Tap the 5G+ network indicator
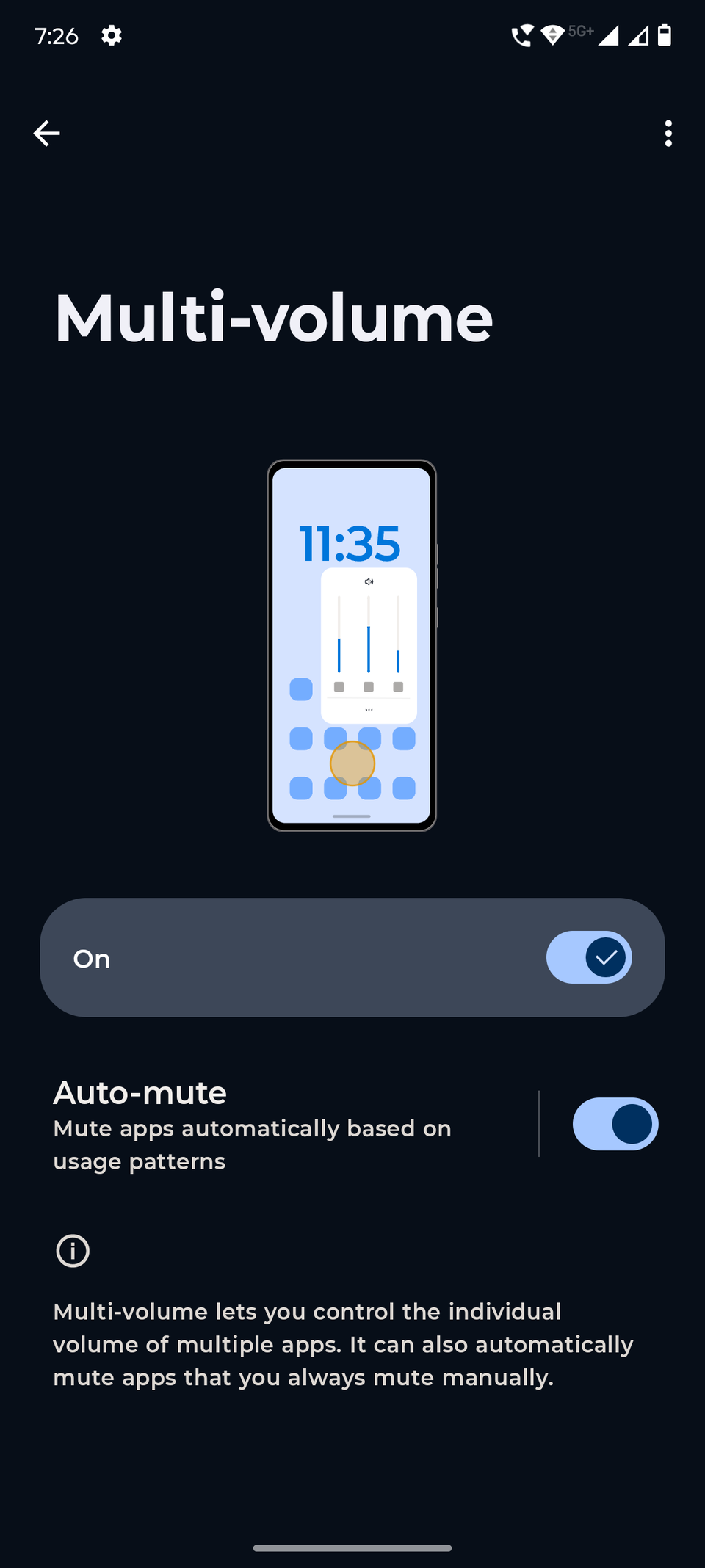The image size is (705, 1568). pos(580,31)
